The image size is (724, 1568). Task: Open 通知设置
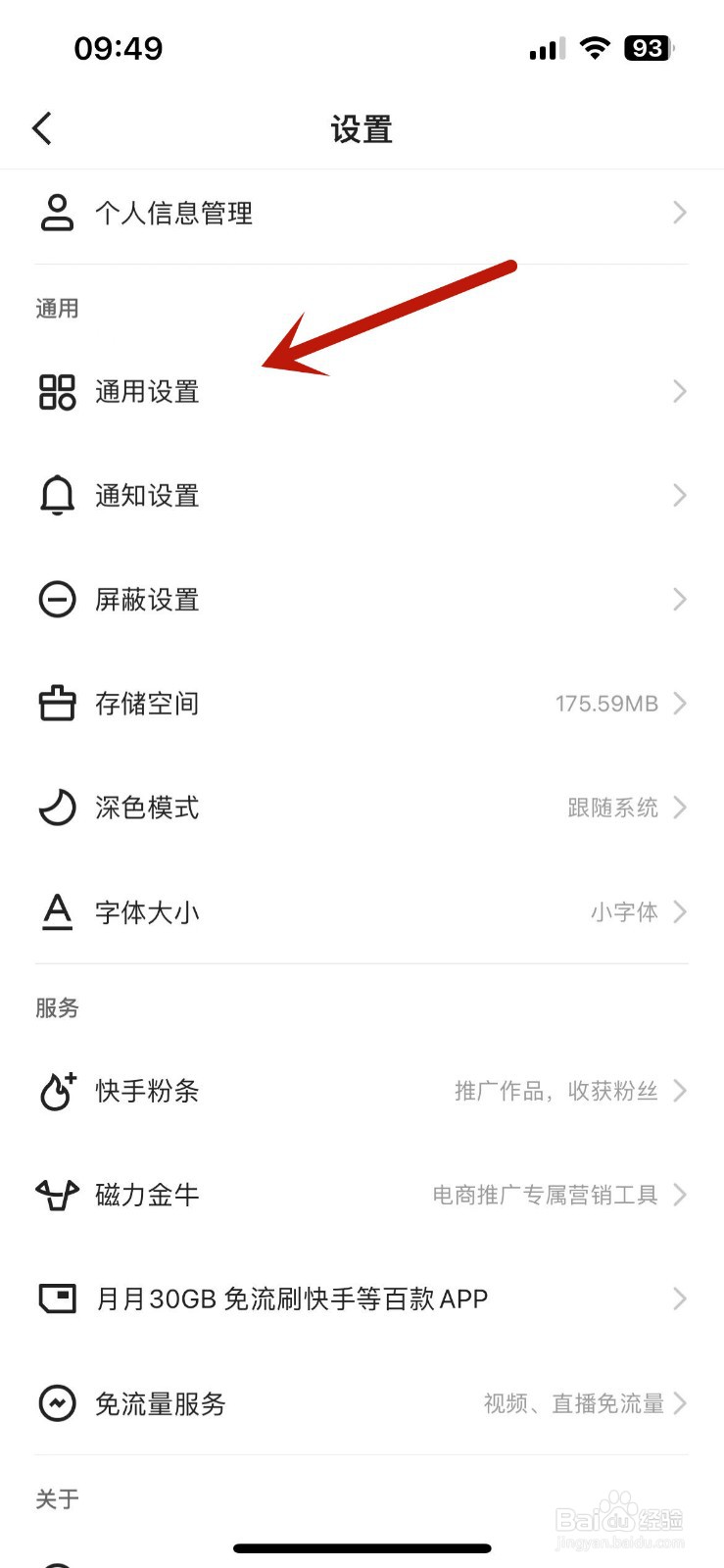pyautogui.click(x=361, y=496)
